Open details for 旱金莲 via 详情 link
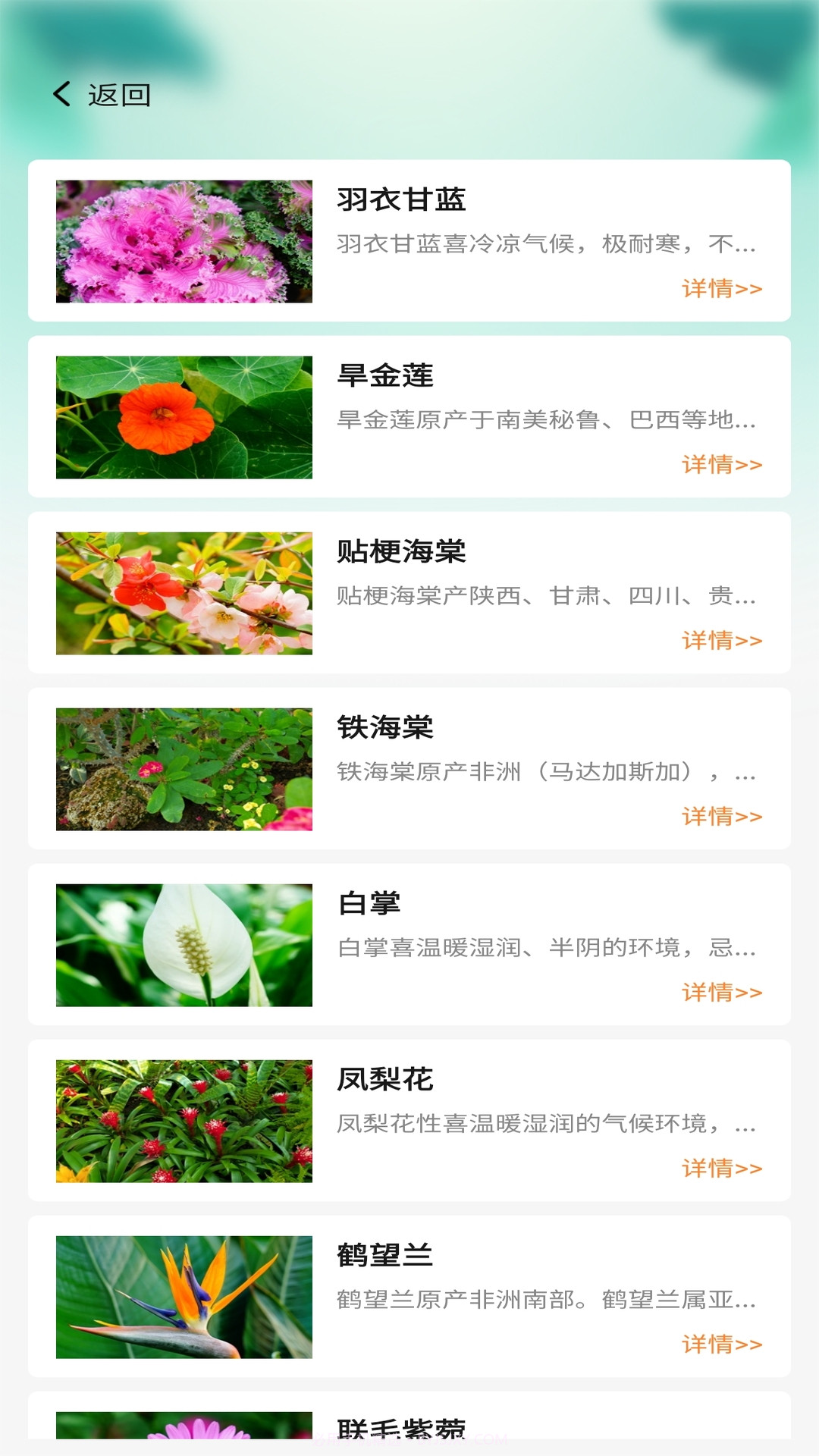The height and width of the screenshot is (1456, 819). pyautogui.click(x=720, y=466)
